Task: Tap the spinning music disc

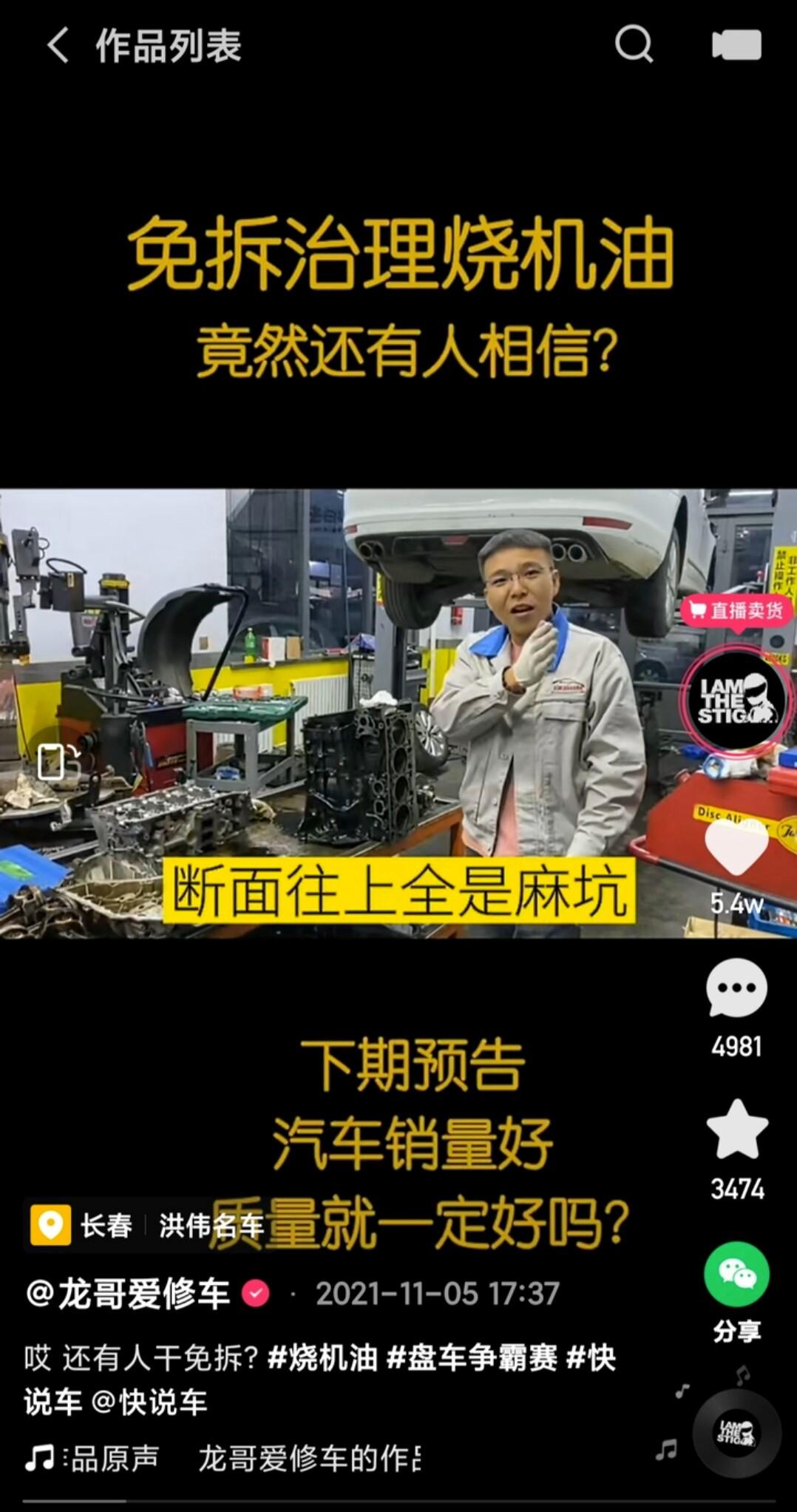Action: (x=736, y=1433)
